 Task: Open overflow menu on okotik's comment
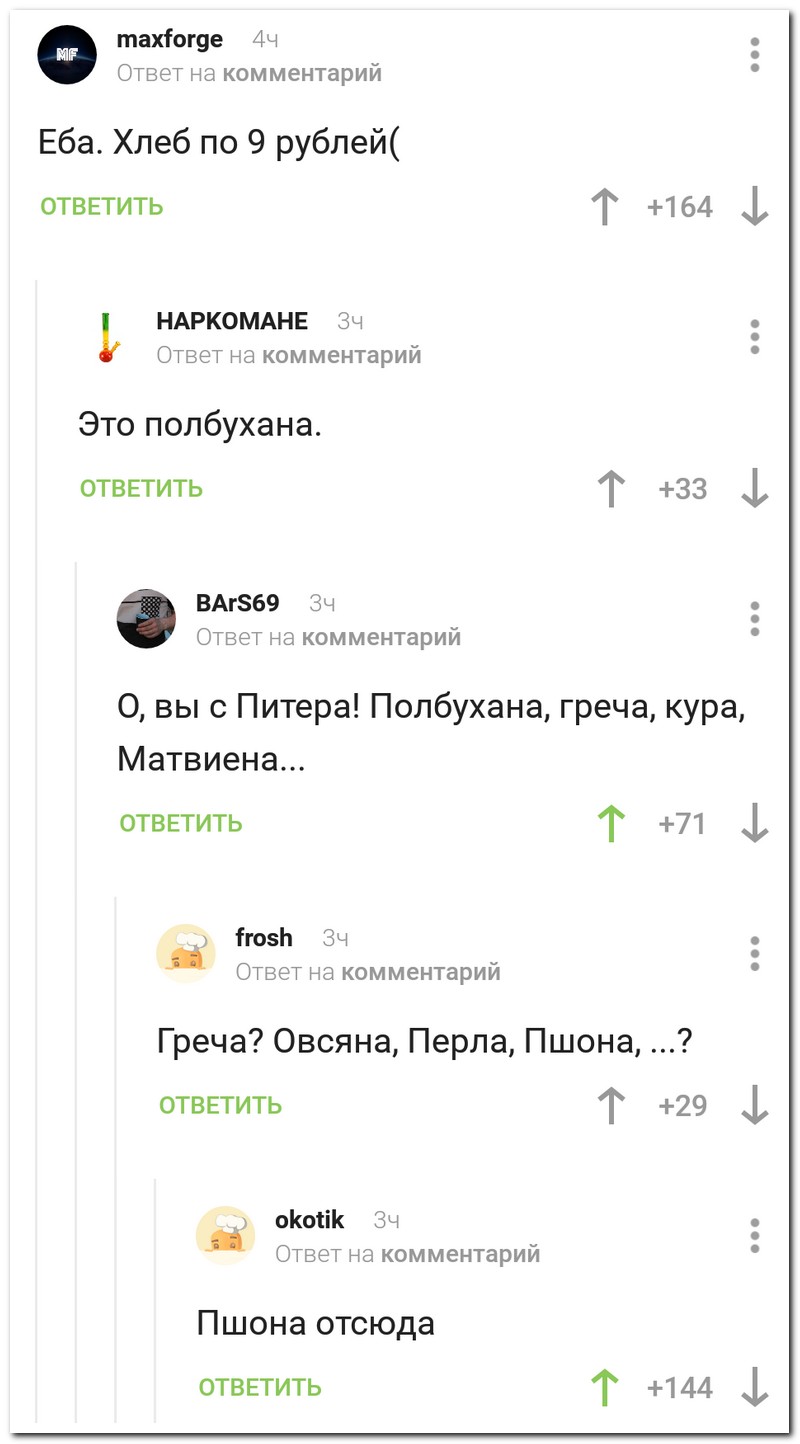point(755,1235)
